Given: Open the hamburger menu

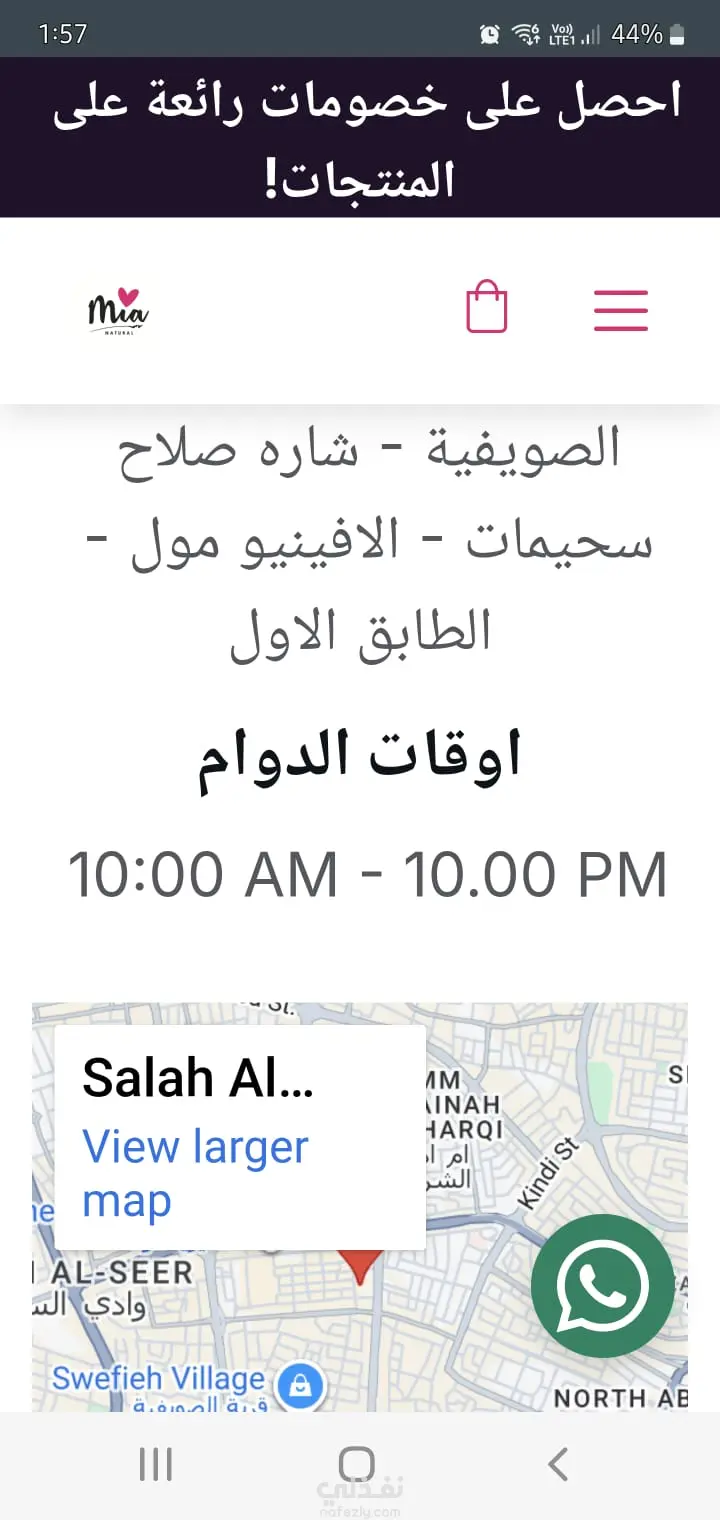Looking at the screenshot, I should click(621, 310).
